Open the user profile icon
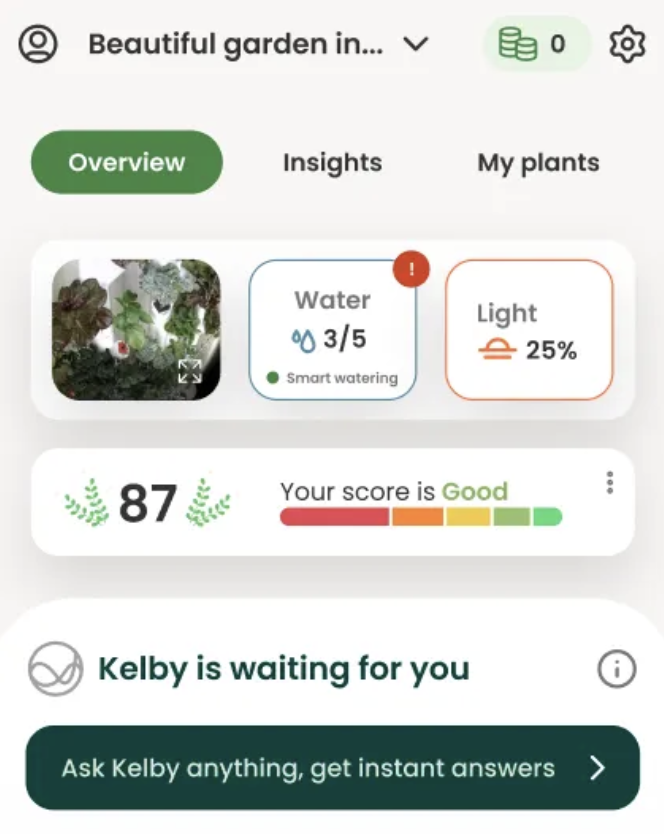Viewport: 664px width, 834px height. (38, 44)
